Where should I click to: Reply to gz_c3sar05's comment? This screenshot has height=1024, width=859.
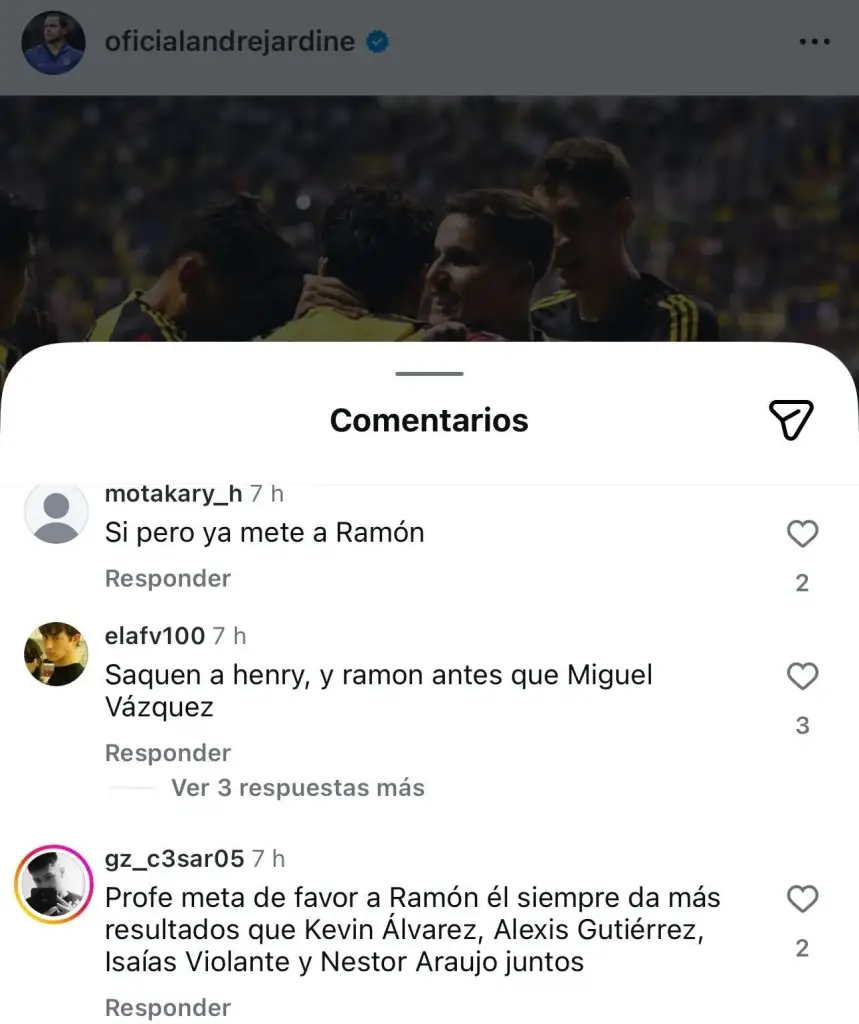click(167, 1008)
